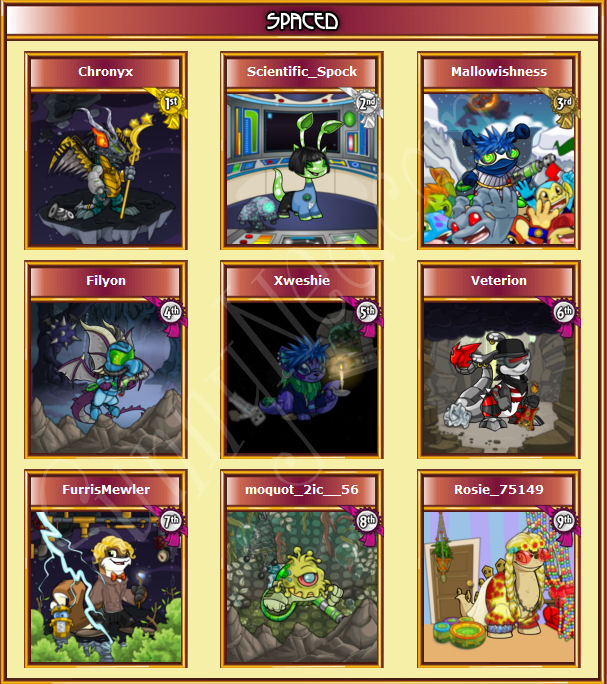Open Chronyx's 1st place entry
This screenshot has width=607, height=684.
(106, 166)
